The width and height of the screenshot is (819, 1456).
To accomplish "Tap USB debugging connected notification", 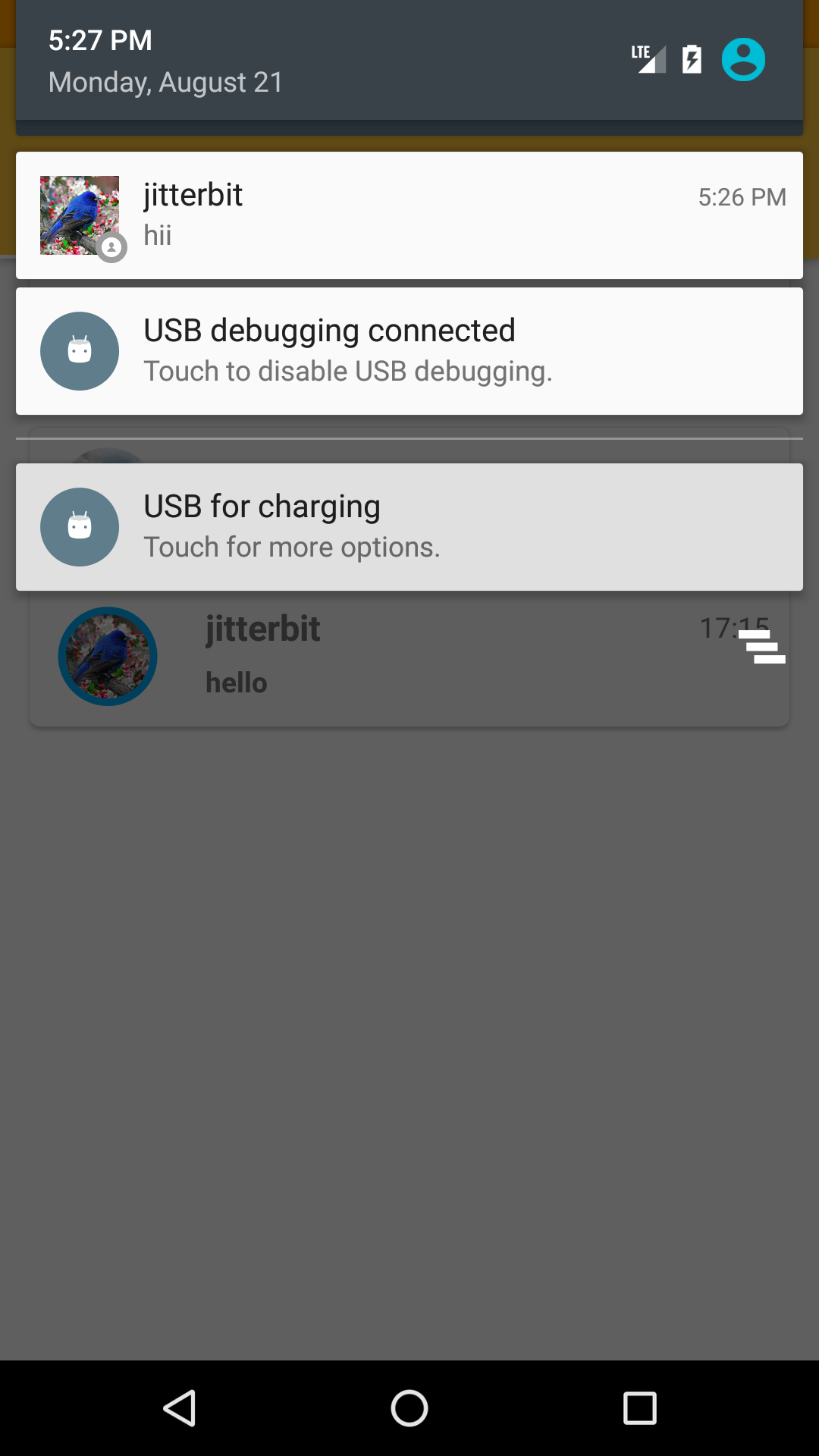I will pos(409,351).
